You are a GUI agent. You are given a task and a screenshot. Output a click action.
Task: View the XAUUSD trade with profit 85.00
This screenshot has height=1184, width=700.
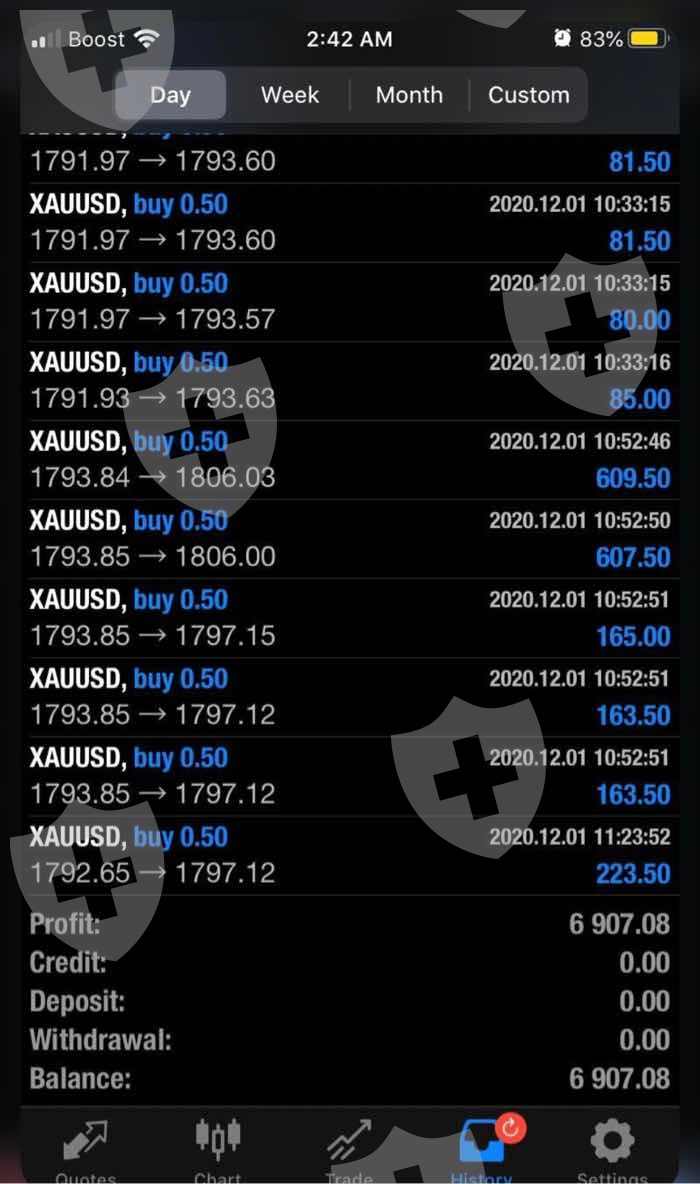point(350,381)
